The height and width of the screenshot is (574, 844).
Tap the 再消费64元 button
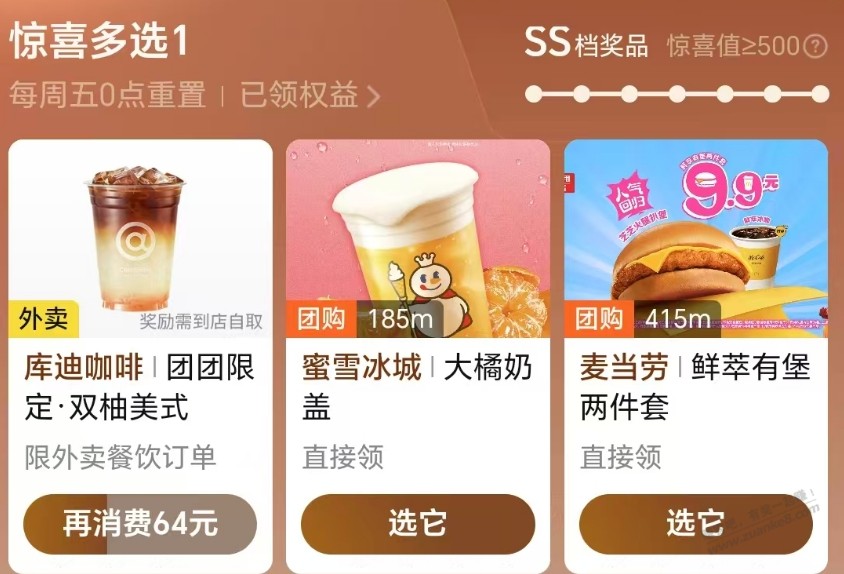(x=140, y=523)
